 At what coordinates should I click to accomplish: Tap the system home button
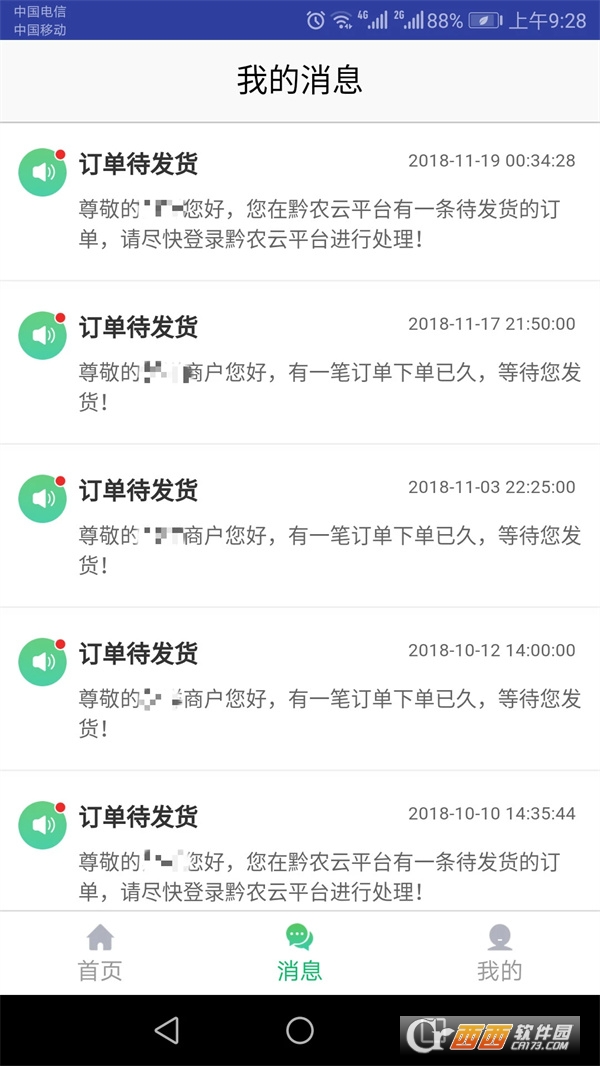300,1030
